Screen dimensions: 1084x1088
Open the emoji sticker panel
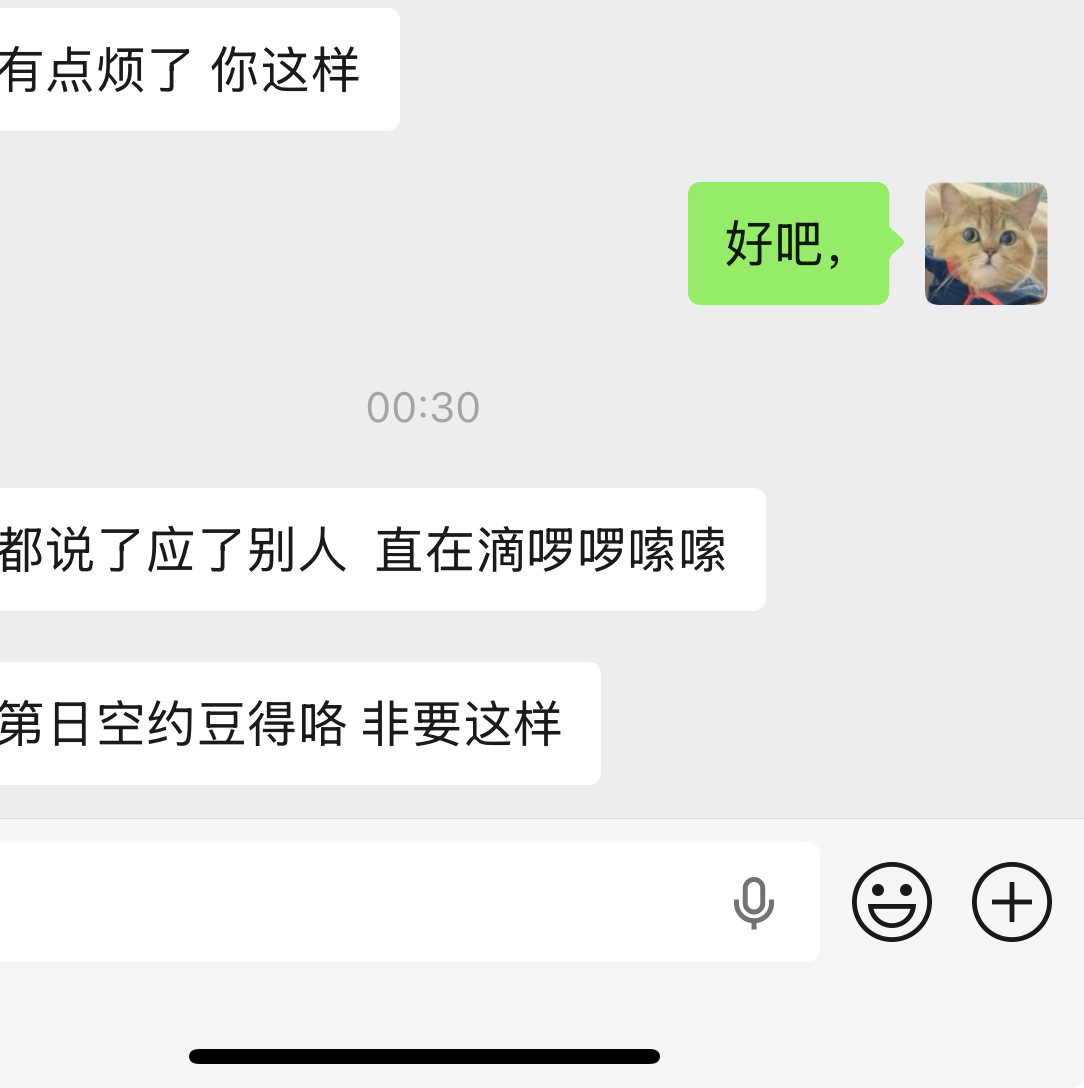click(891, 902)
